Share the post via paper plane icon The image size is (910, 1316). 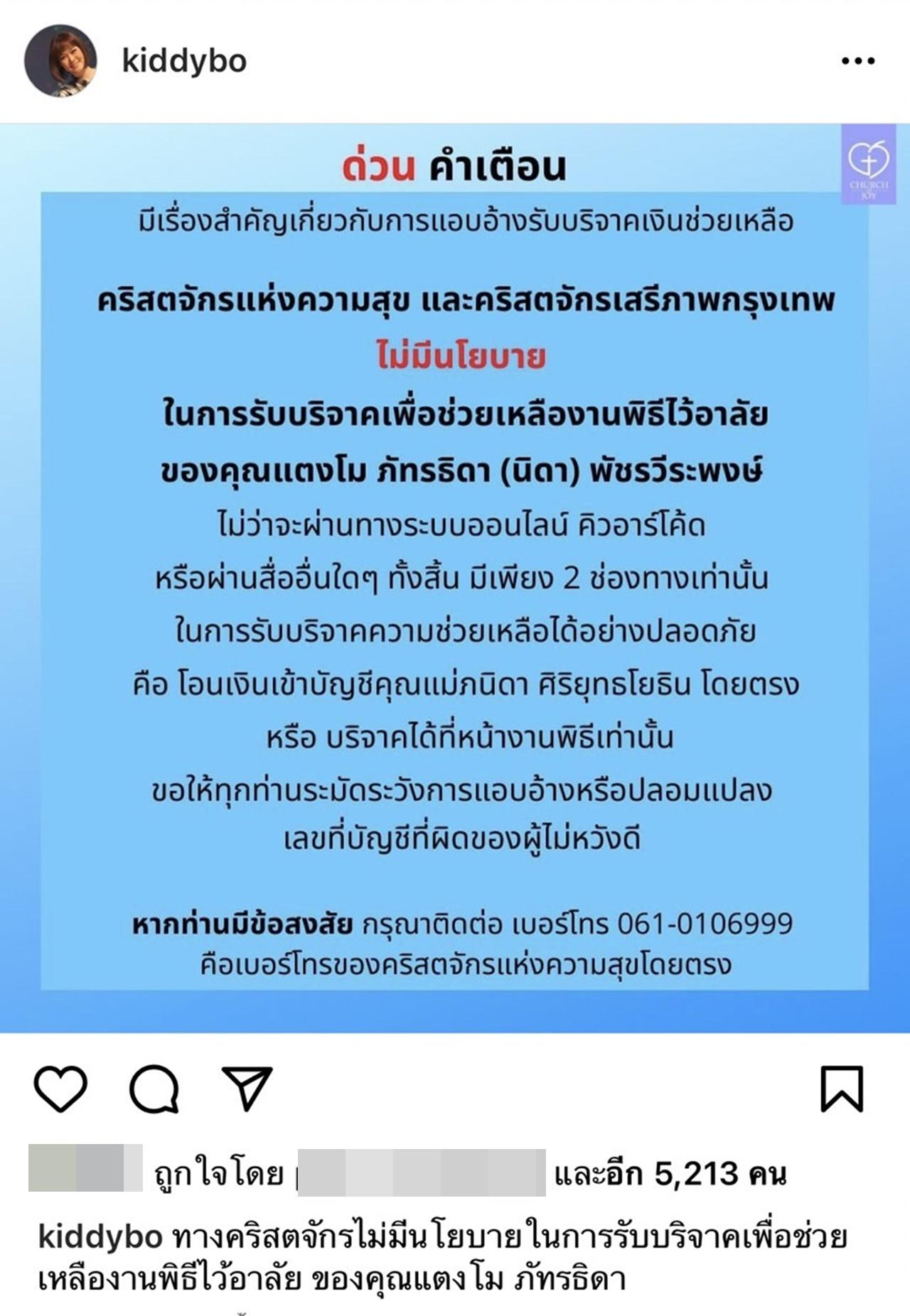[x=247, y=1088]
